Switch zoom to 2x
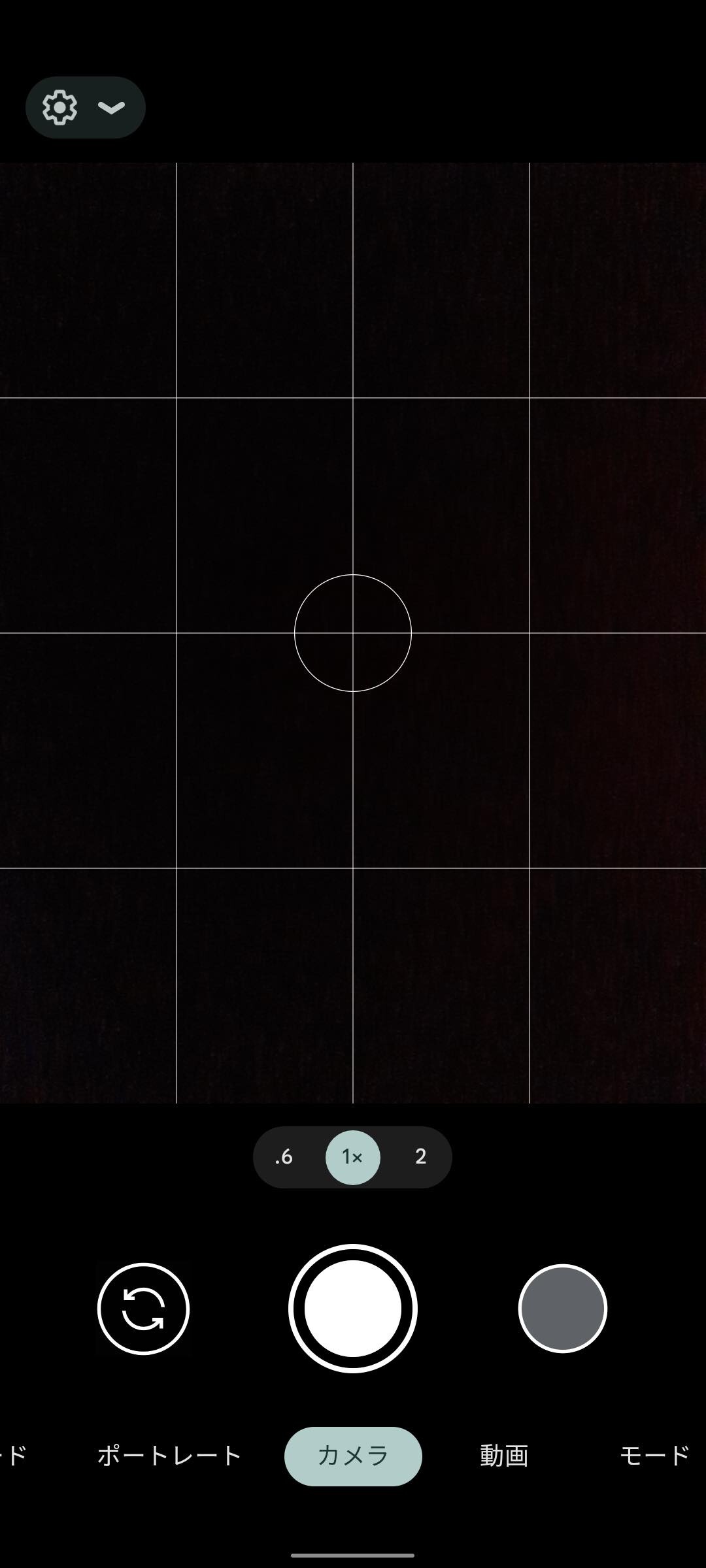The image size is (706, 1568). click(421, 1157)
